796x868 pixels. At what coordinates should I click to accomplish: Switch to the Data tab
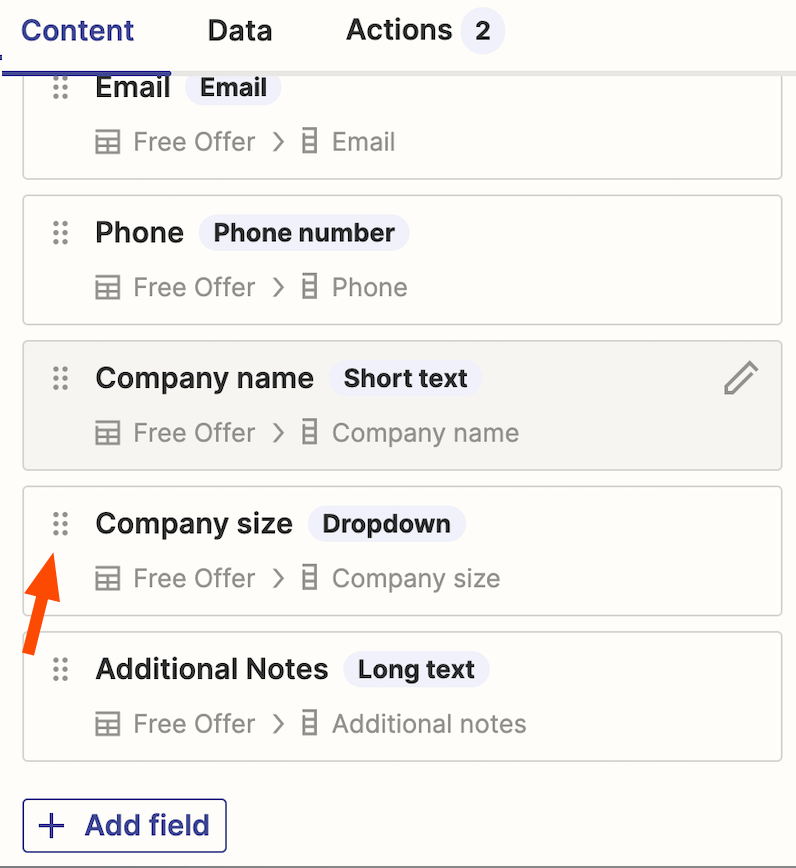coord(239,30)
